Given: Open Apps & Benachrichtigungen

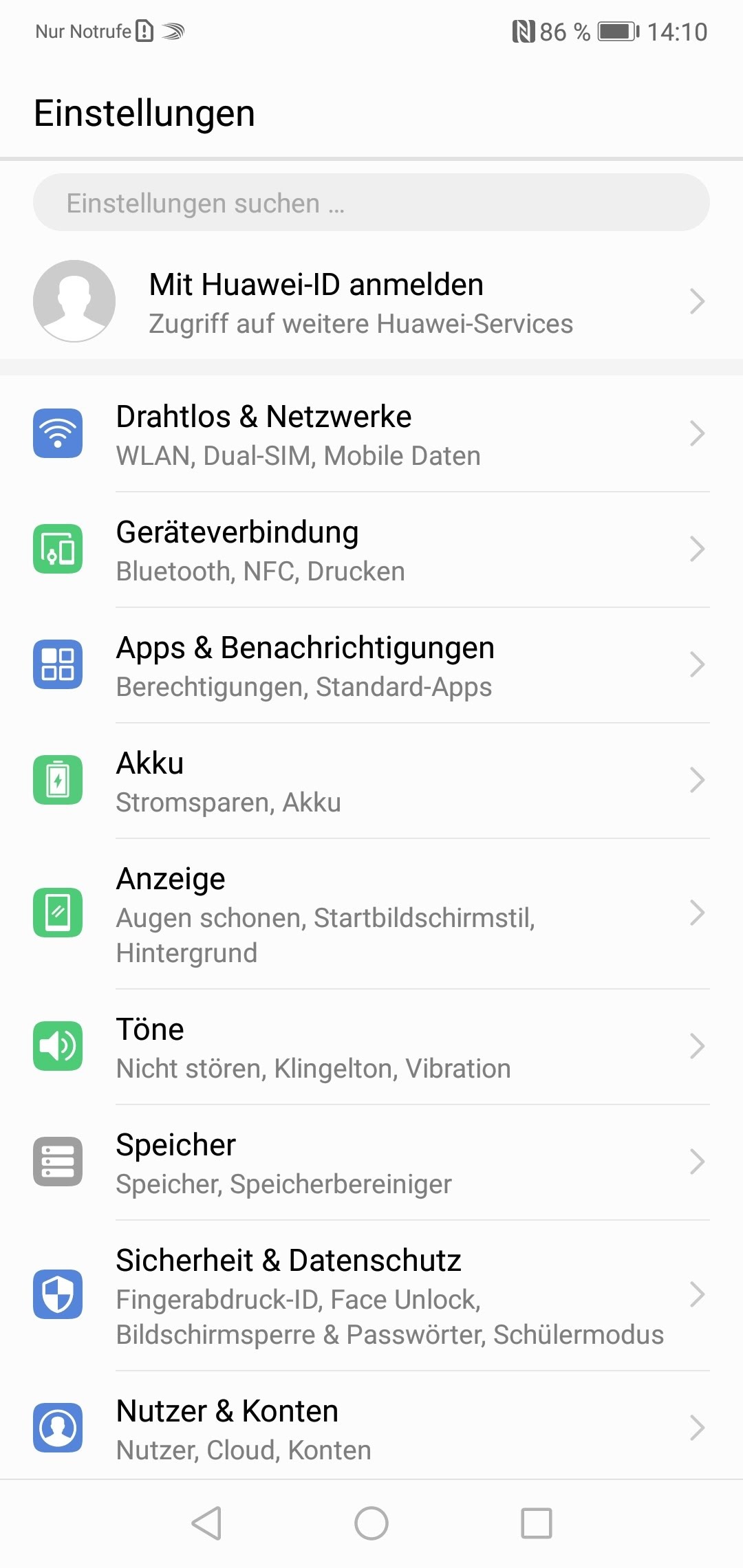Looking at the screenshot, I should tap(371, 666).
